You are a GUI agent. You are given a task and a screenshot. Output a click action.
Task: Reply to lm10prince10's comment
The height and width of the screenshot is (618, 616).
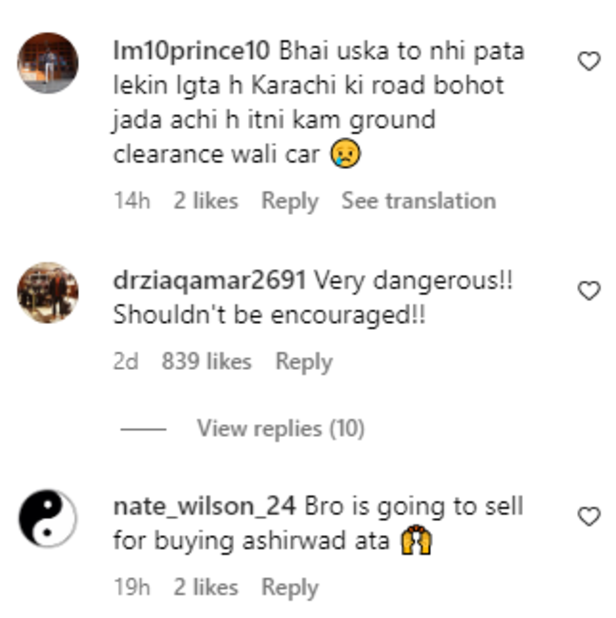(x=289, y=200)
